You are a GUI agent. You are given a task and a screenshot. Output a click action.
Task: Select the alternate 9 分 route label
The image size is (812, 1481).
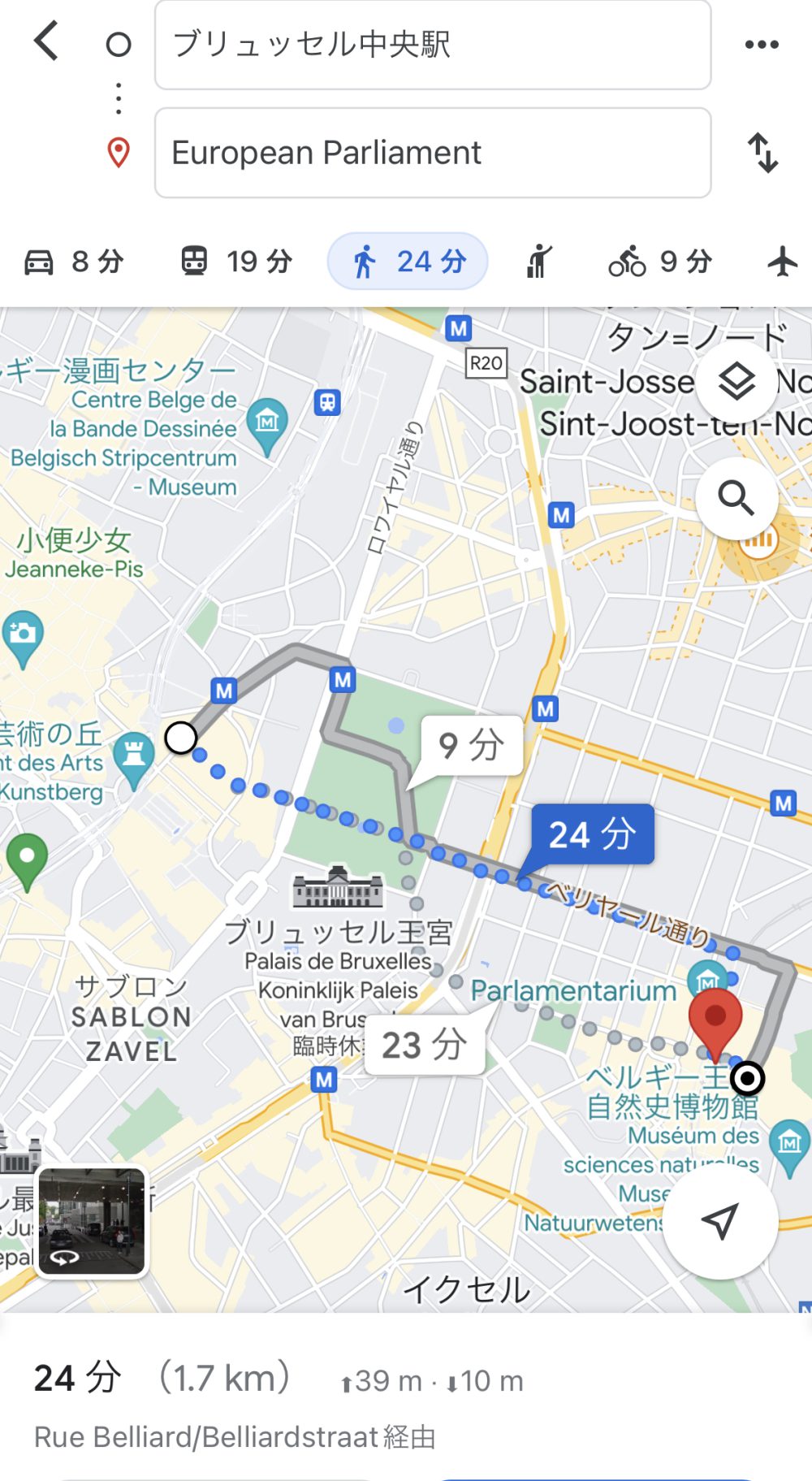(x=472, y=745)
